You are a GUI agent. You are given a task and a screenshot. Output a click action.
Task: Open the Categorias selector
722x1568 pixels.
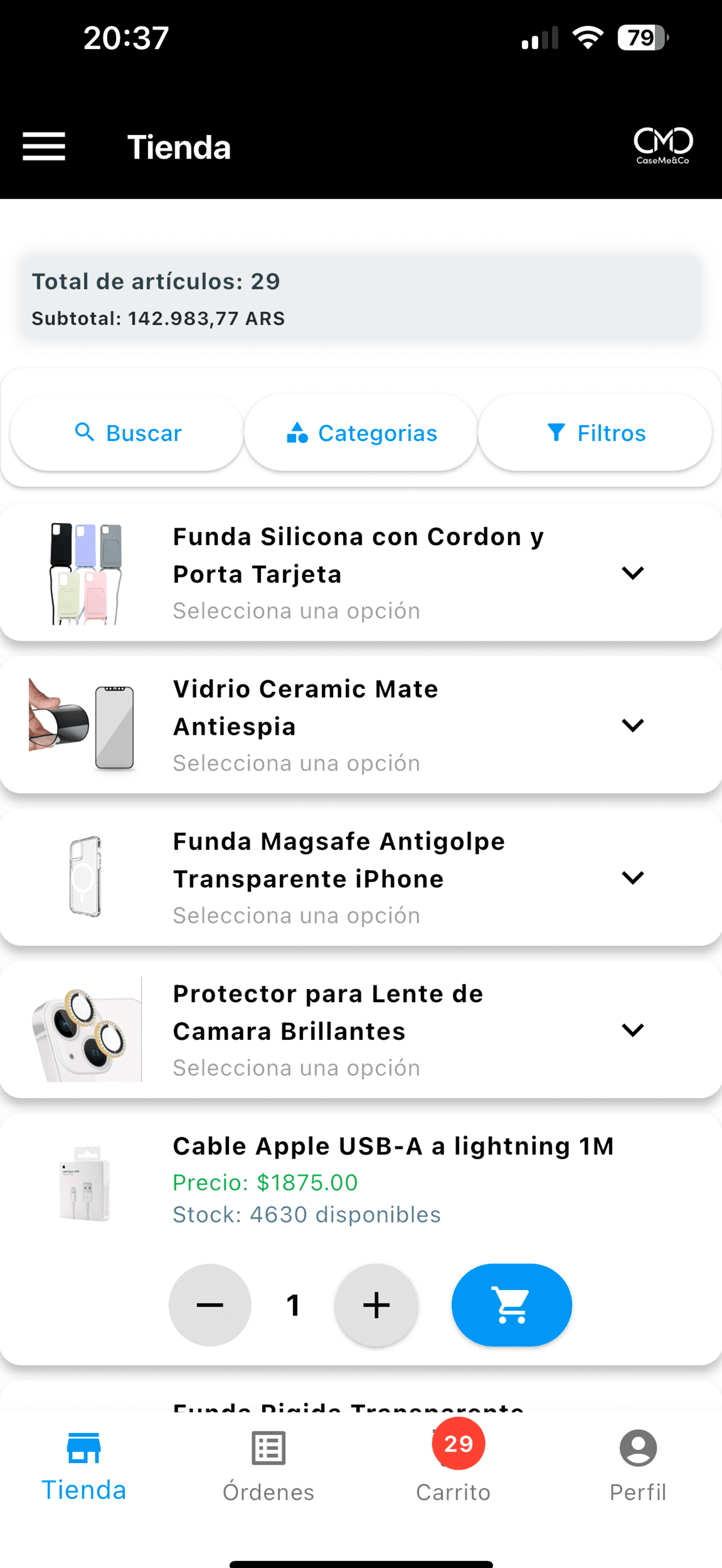[361, 433]
